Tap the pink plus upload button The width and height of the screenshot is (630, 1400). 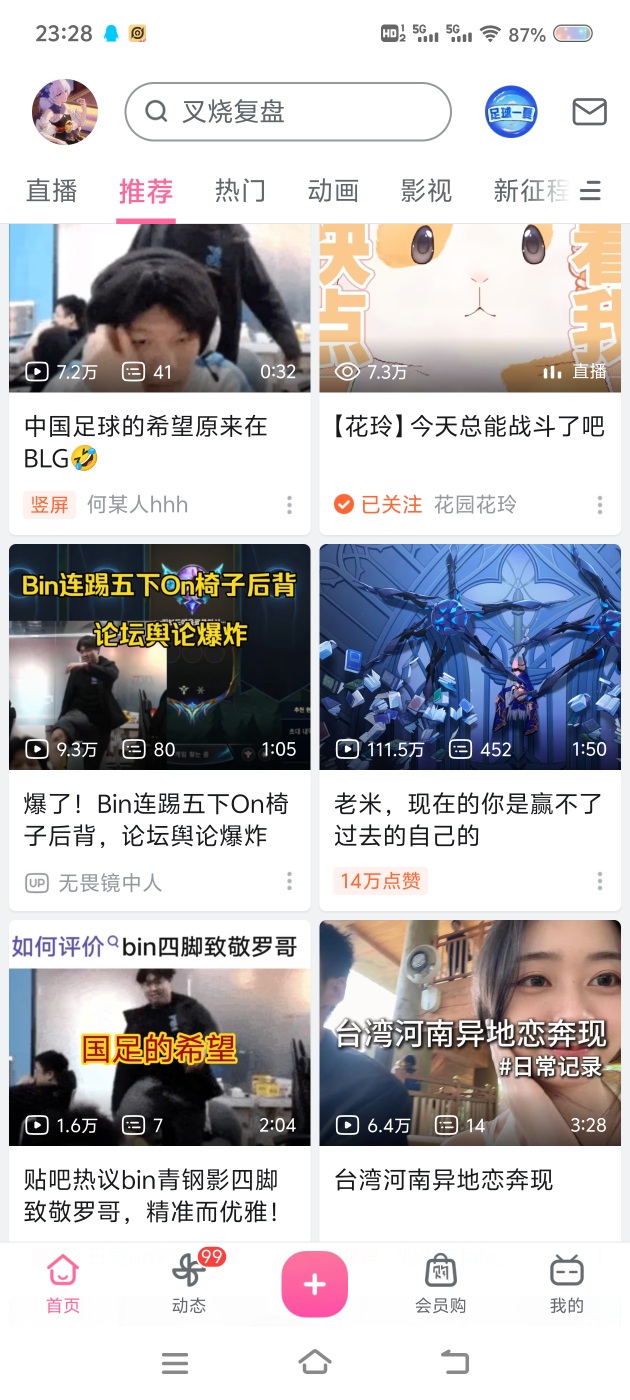(x=315, y=1284)
